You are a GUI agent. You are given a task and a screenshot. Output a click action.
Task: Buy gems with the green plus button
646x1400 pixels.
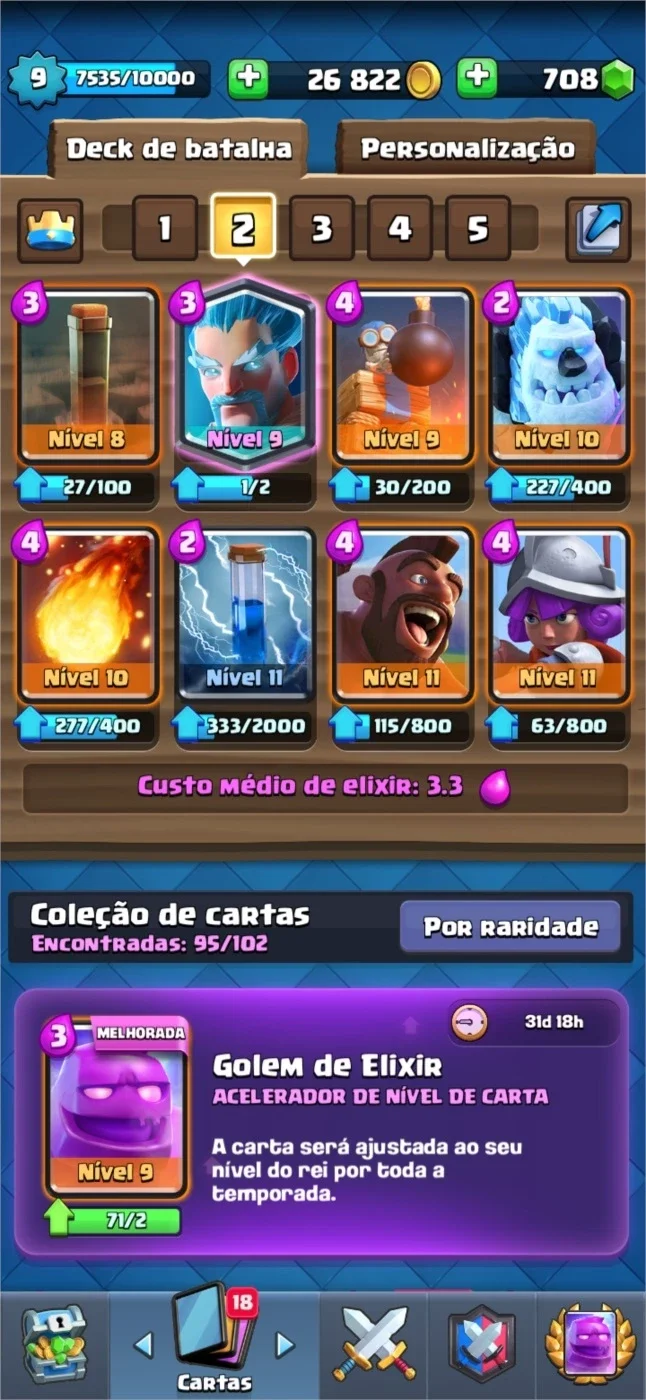(477, 79)
